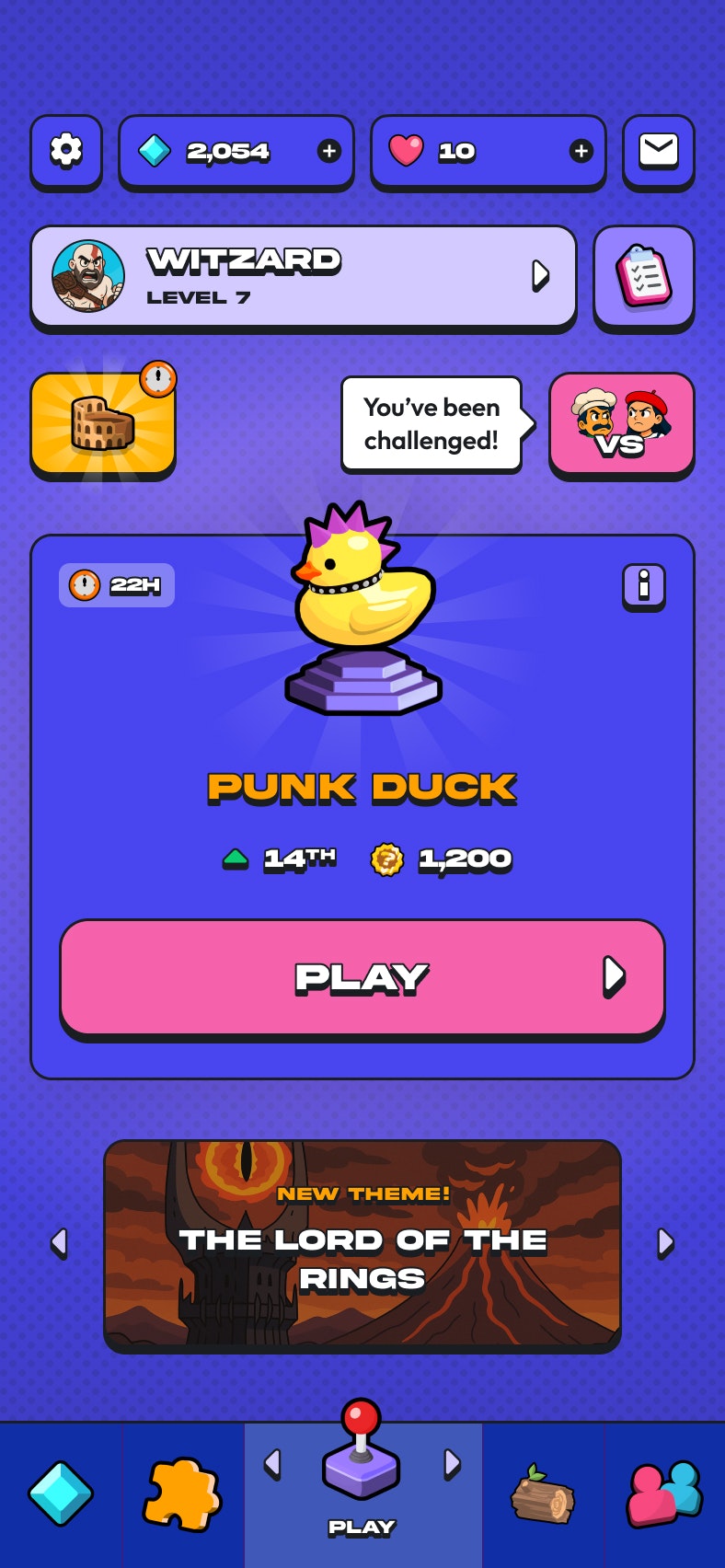Show the previous theme with the left arrow
The image size is (725, 1568).
pyautogui.click(x=62, y=1243)
